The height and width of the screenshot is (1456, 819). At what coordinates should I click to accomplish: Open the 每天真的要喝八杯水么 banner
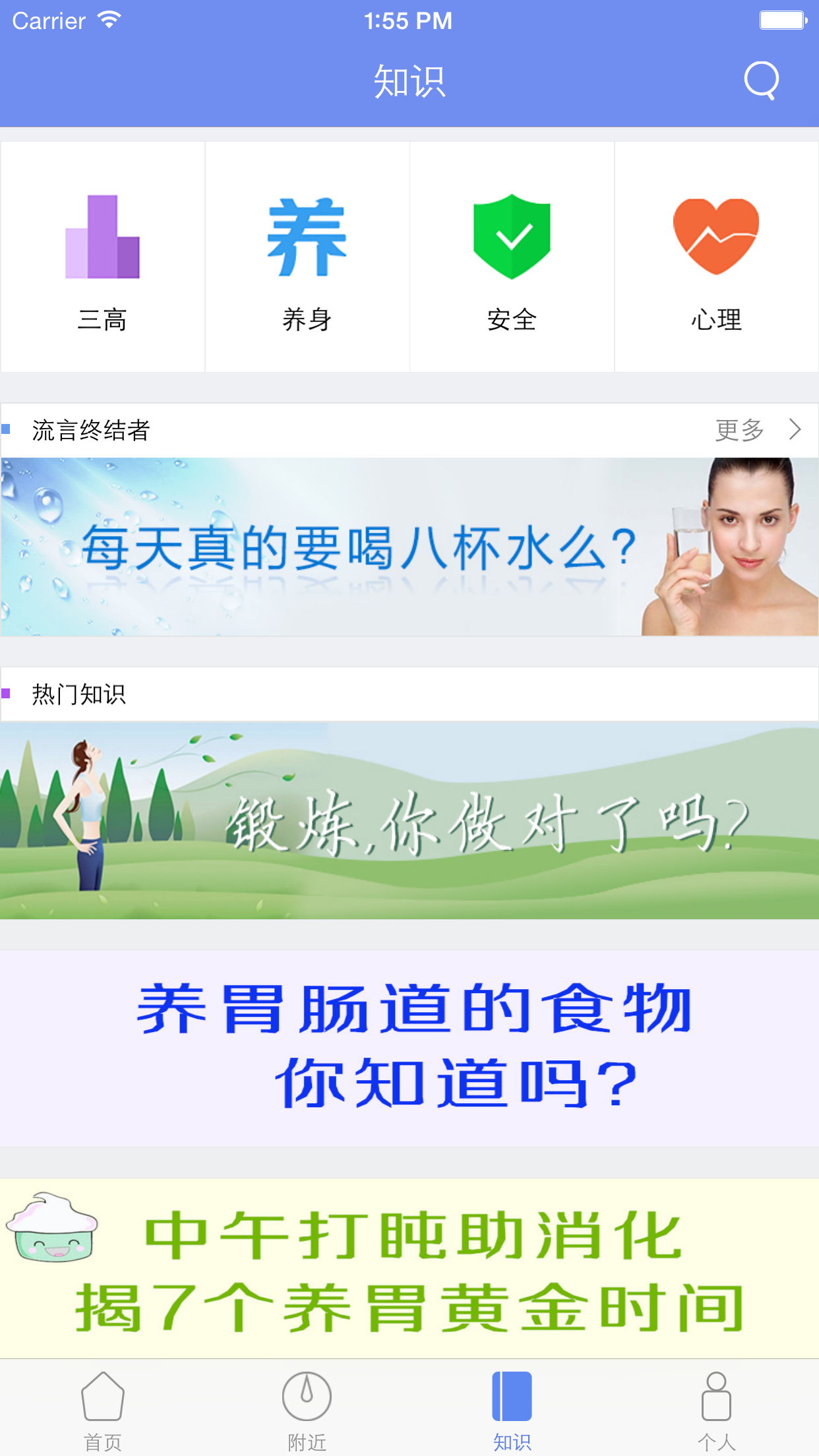pyautogui.click(x=409, y=547)
